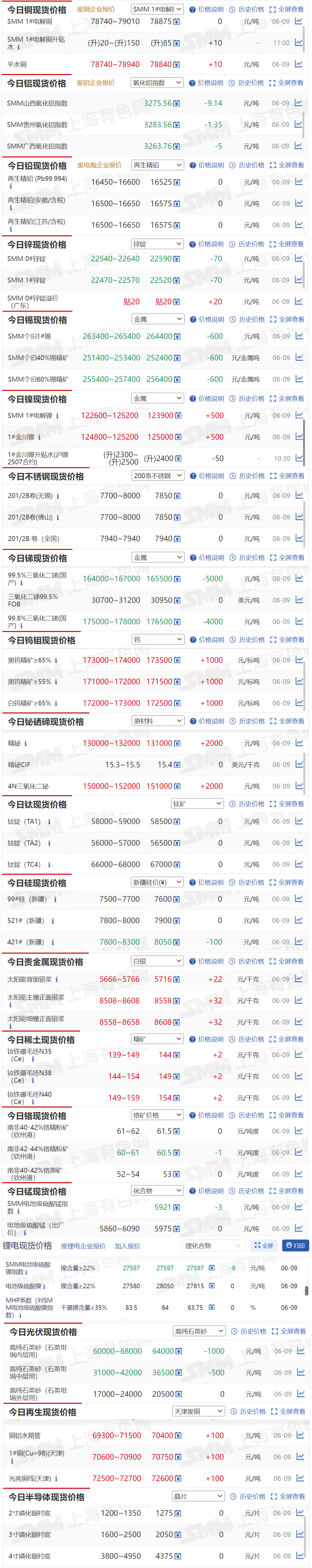The height and width of the screenshot is (1568, 312).
Task: Open the 废电瓶企业报价 link
Action: tap(99, 165)
